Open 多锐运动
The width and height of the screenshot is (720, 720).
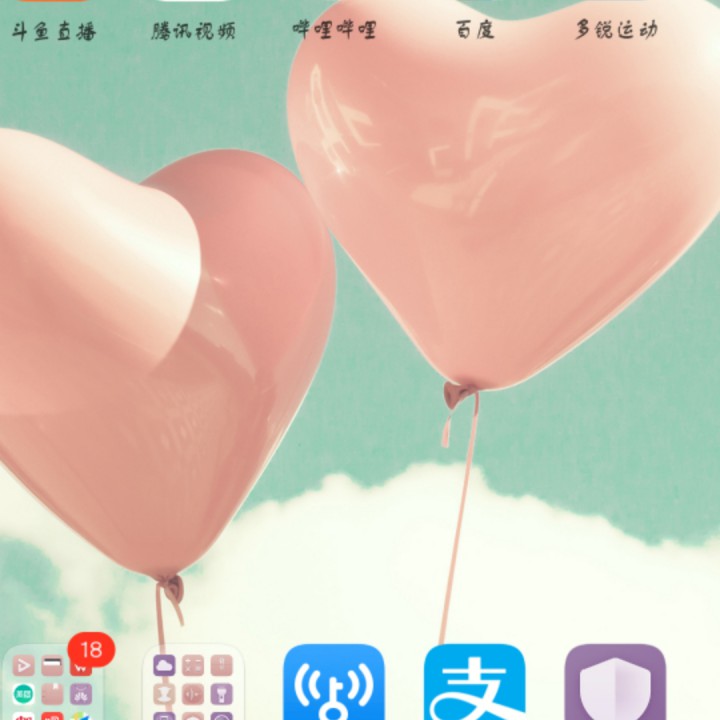pyautogui.click(x=616, y=30)
